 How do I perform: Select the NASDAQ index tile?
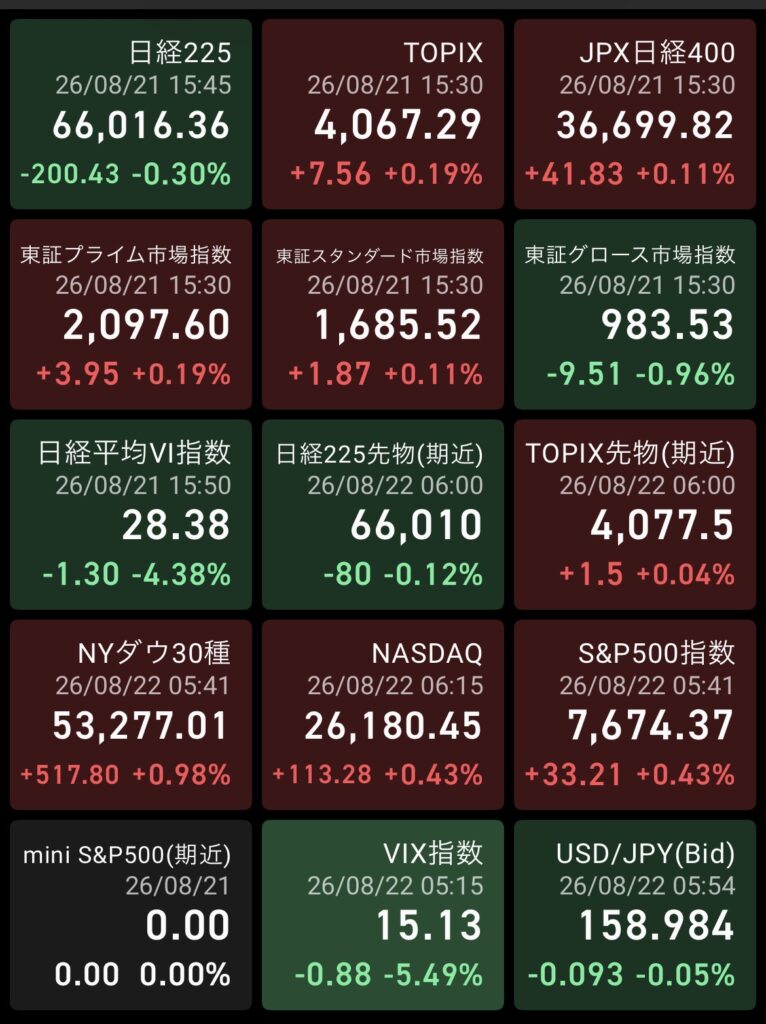[383, 715]
